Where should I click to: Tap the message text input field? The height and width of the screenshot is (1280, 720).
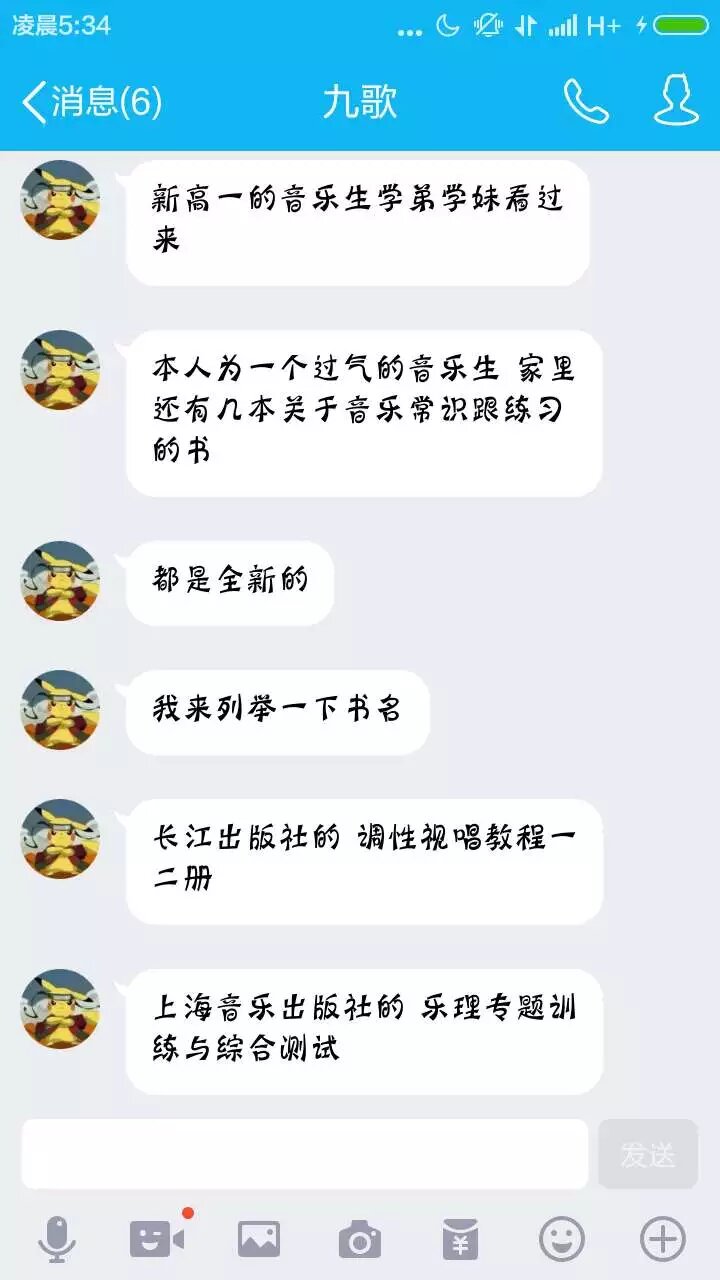305,1154
